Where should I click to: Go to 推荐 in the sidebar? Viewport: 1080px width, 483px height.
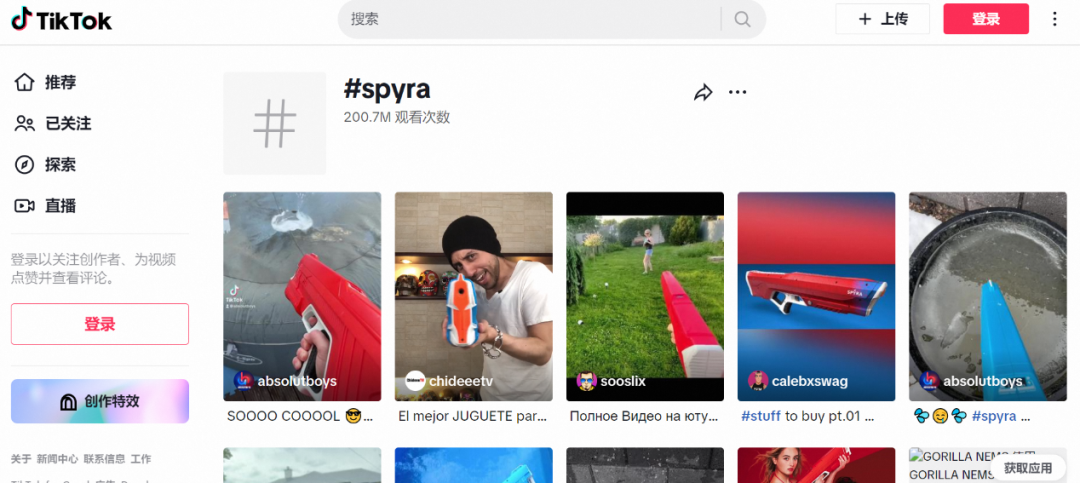[60, 82]
